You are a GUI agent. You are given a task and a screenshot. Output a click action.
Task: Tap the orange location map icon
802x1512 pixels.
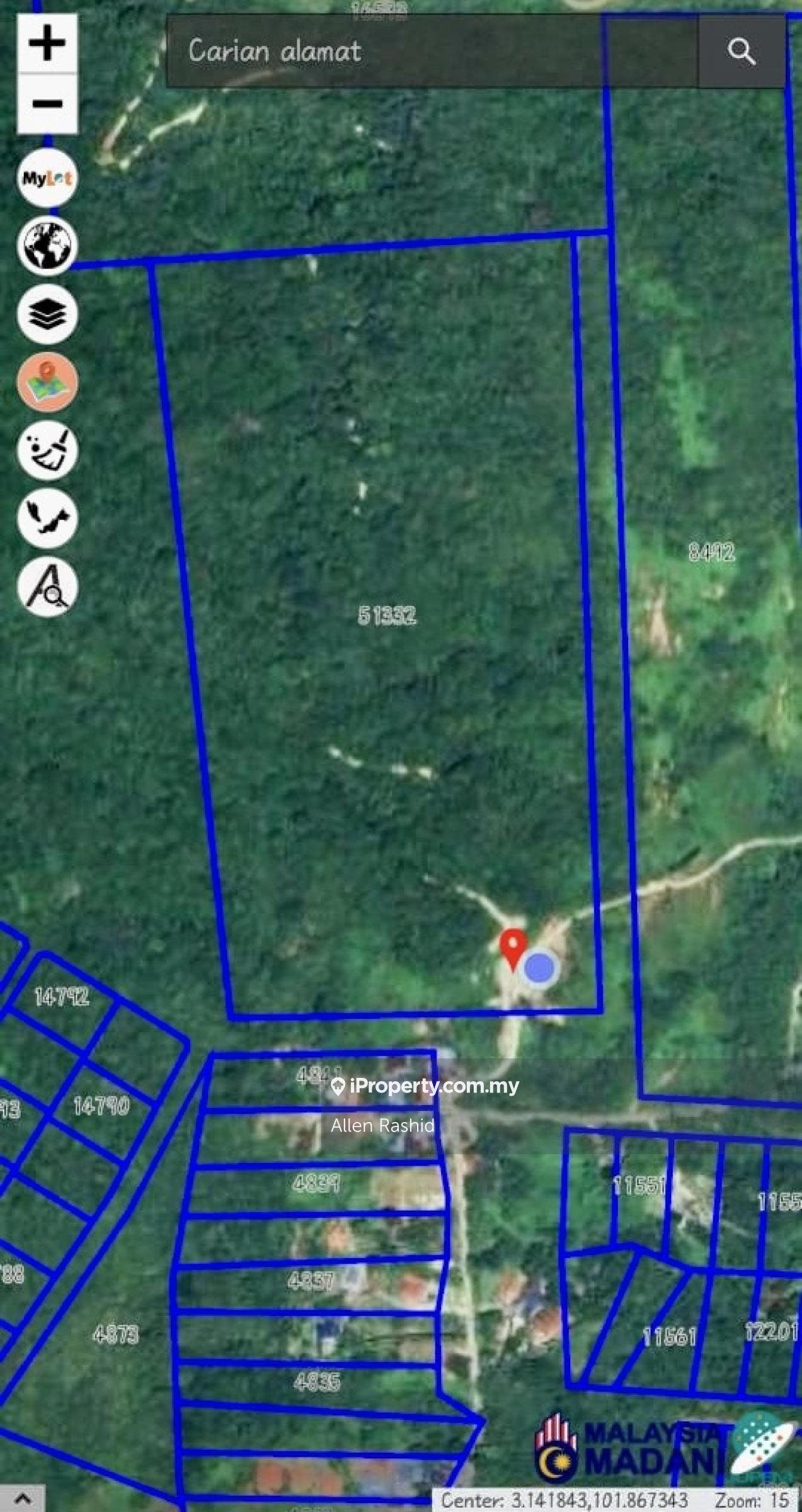pos(47,382)
